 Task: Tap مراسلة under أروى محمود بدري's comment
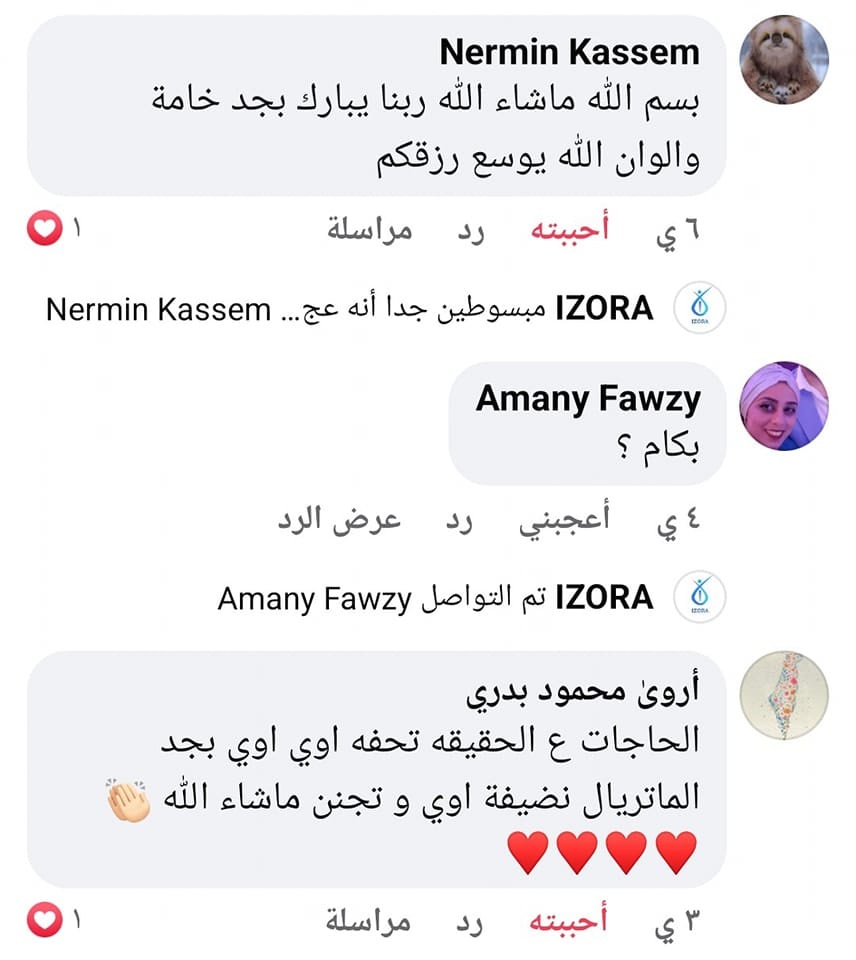[369, 921]
